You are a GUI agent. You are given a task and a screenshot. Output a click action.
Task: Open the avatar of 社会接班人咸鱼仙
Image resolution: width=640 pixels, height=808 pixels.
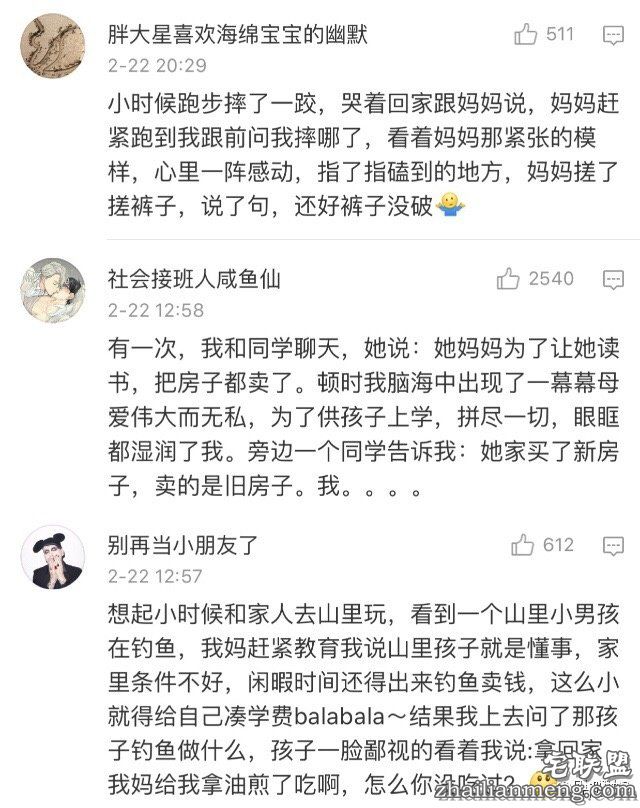coord(52,292)
